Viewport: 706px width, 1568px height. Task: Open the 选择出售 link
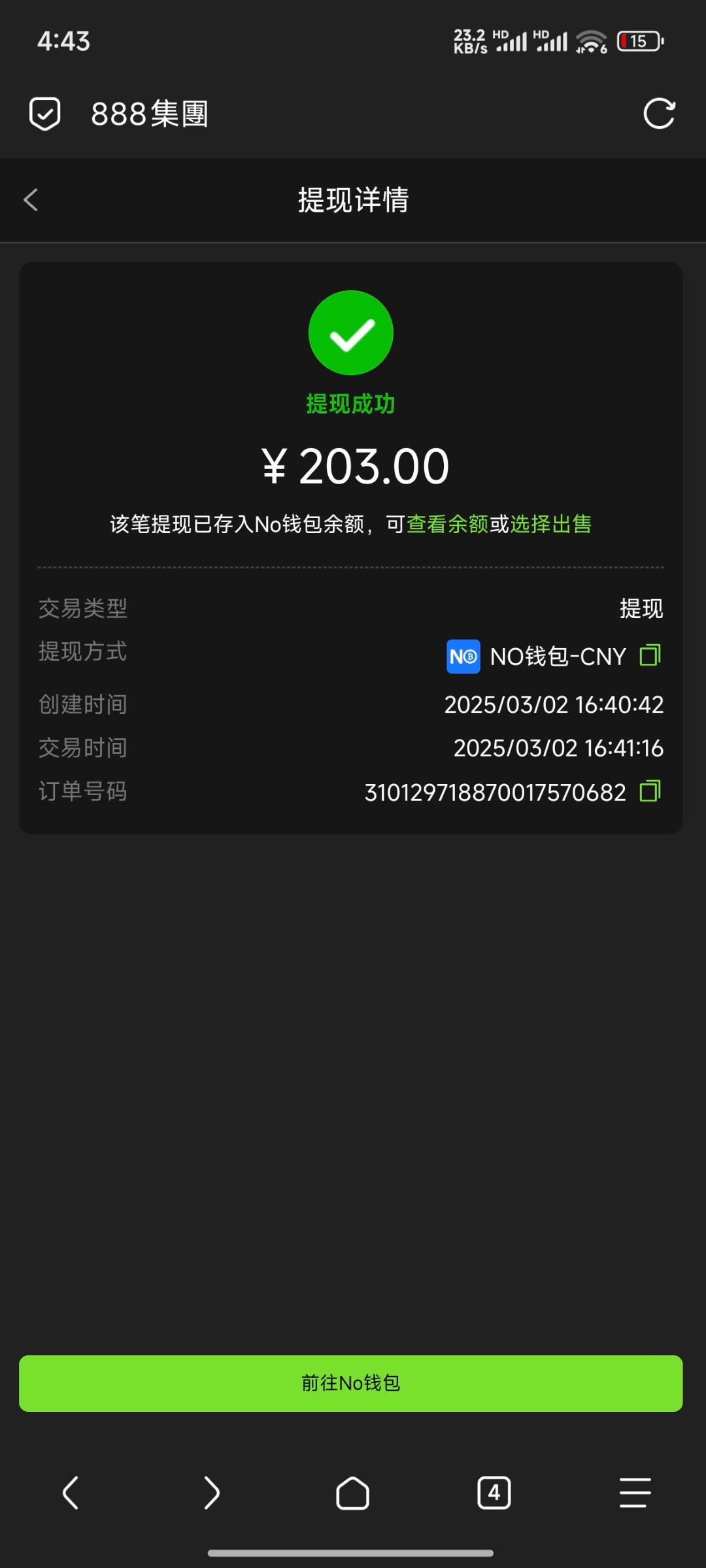click(x=551, y=524)
